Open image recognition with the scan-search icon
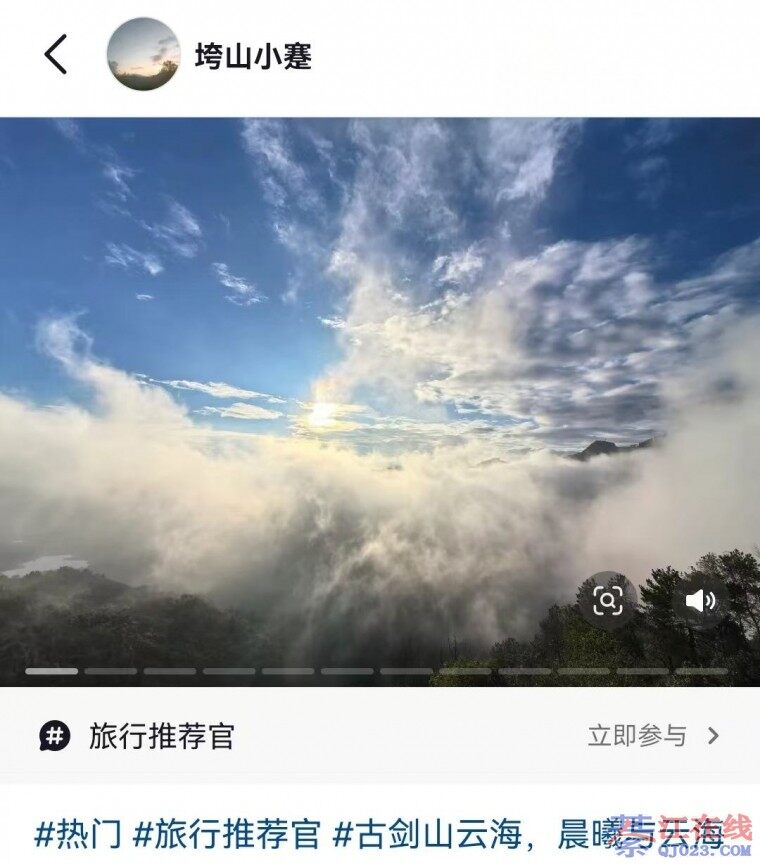The image size is (760, 865). tap(608, 599)
